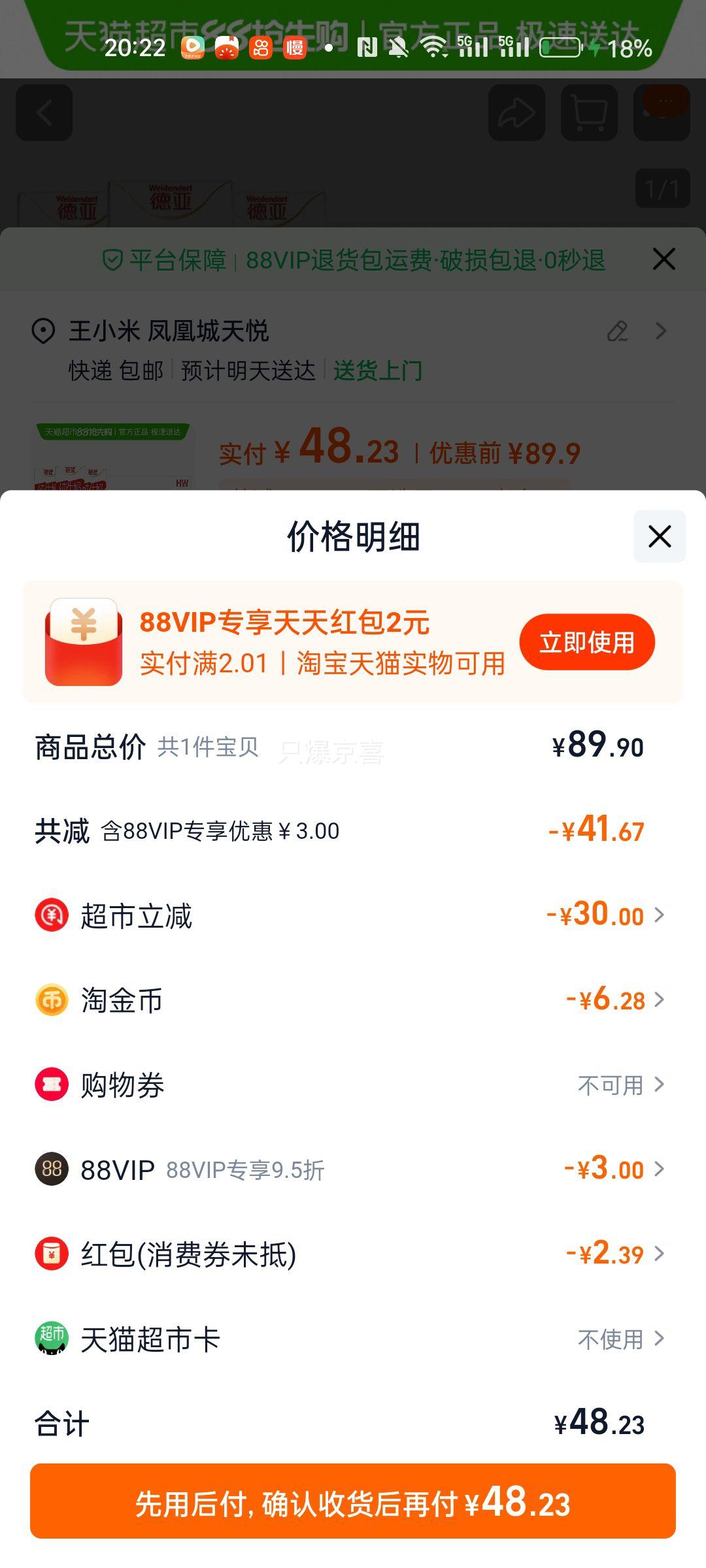Confirm order with 先用后付 button
This screenshot has width=706, height=1568.
pyautogui.click(x=353, y=1501)
